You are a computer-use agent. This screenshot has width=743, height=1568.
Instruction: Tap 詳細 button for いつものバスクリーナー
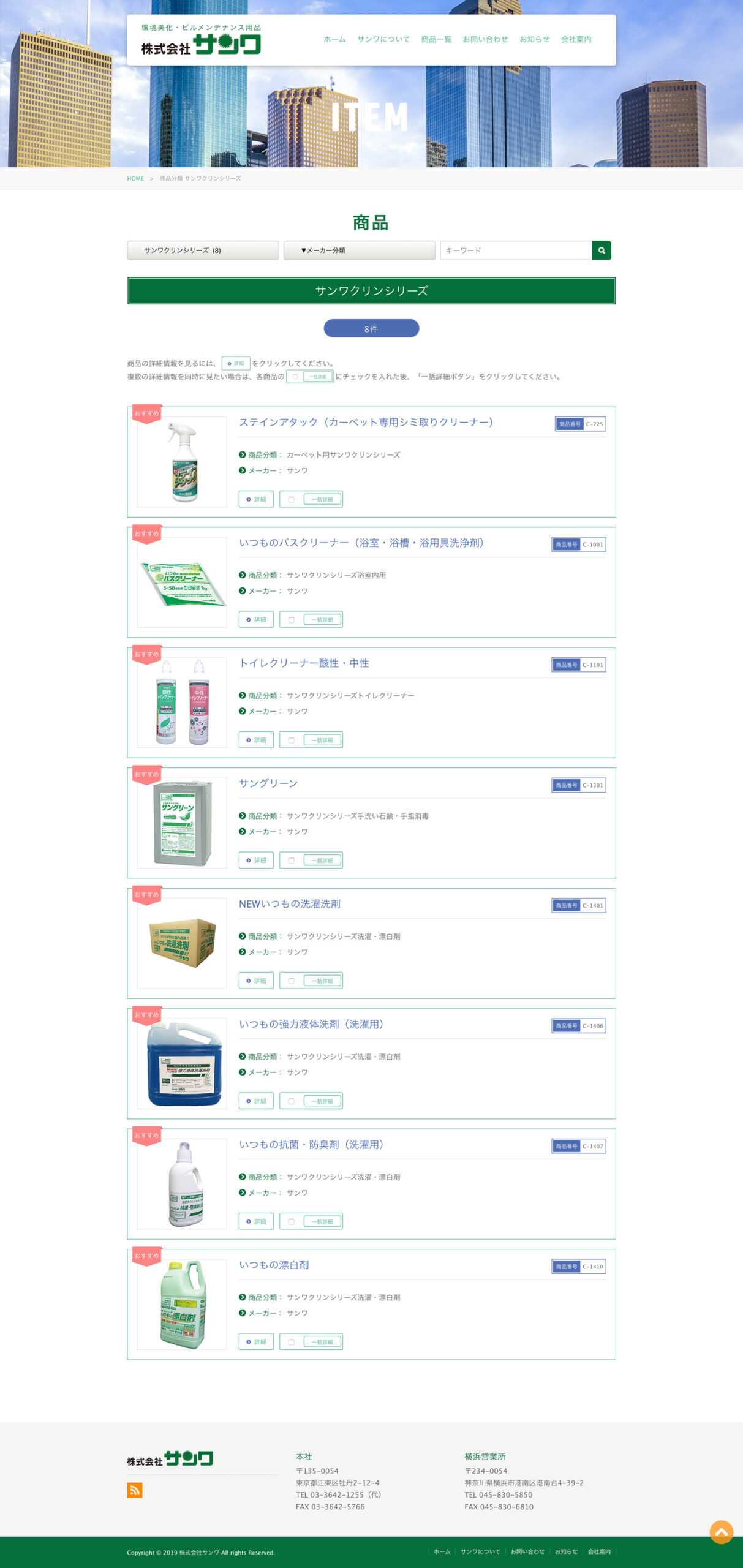256,619
